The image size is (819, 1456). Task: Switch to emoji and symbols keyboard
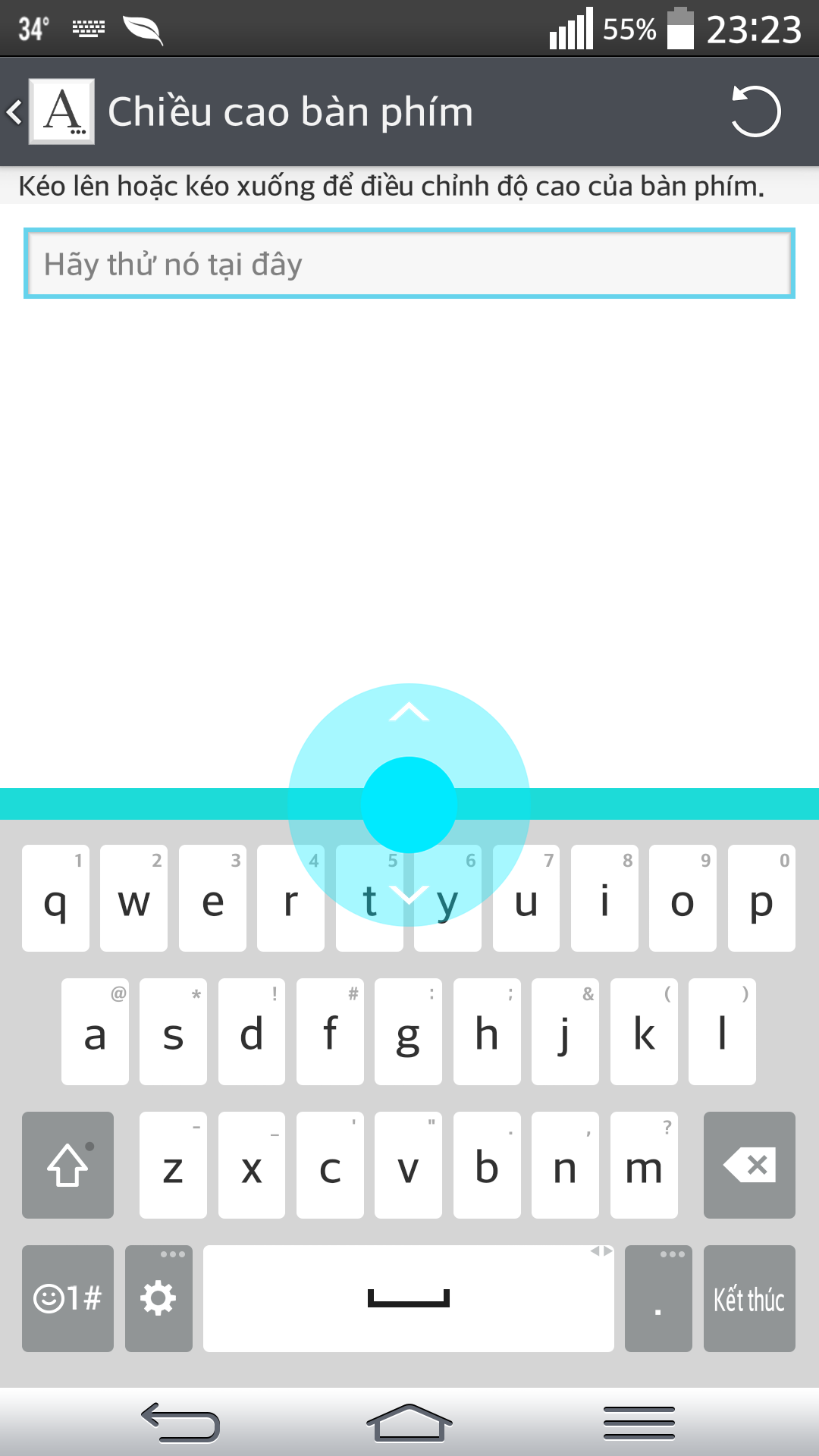click(x=67, y=1298)
